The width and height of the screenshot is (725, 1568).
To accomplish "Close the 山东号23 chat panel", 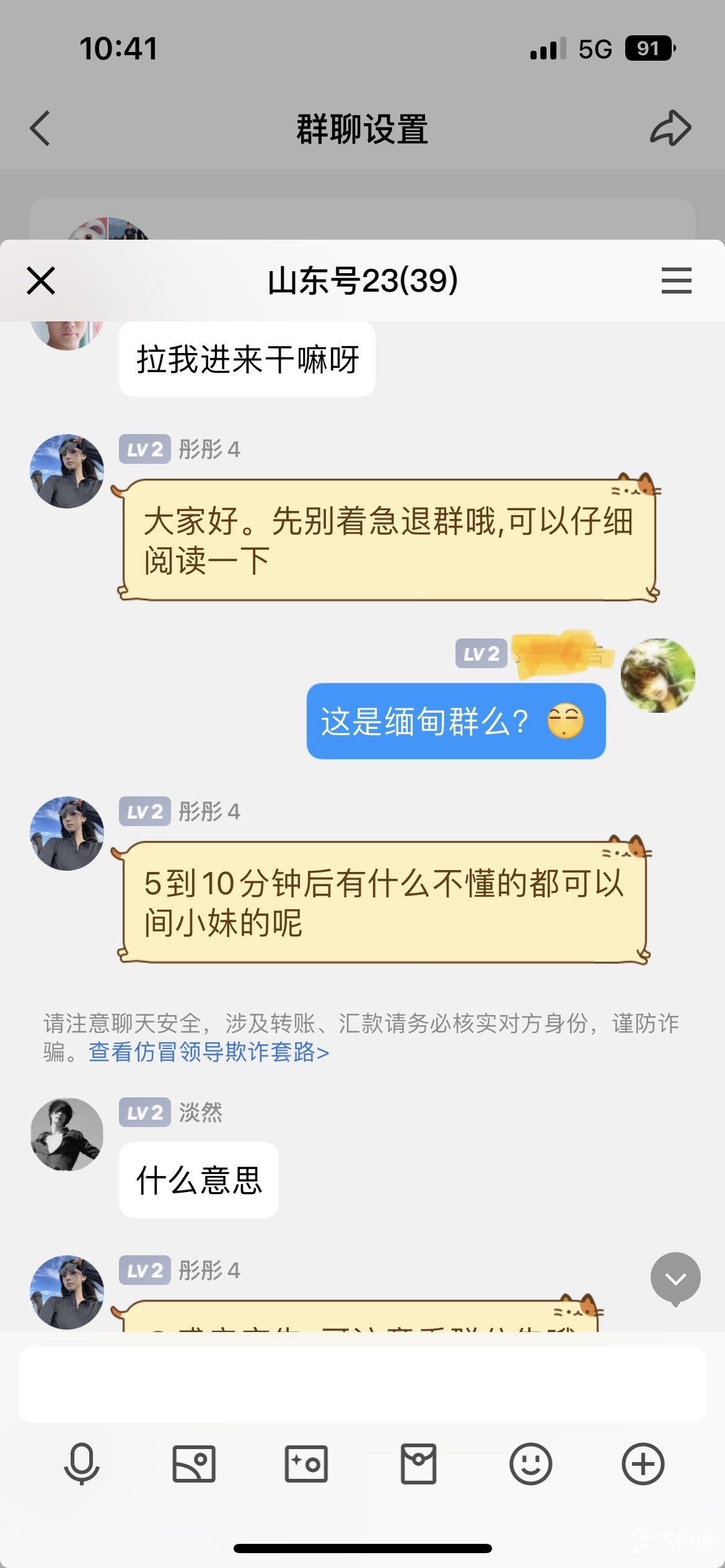I will [41, 281].
